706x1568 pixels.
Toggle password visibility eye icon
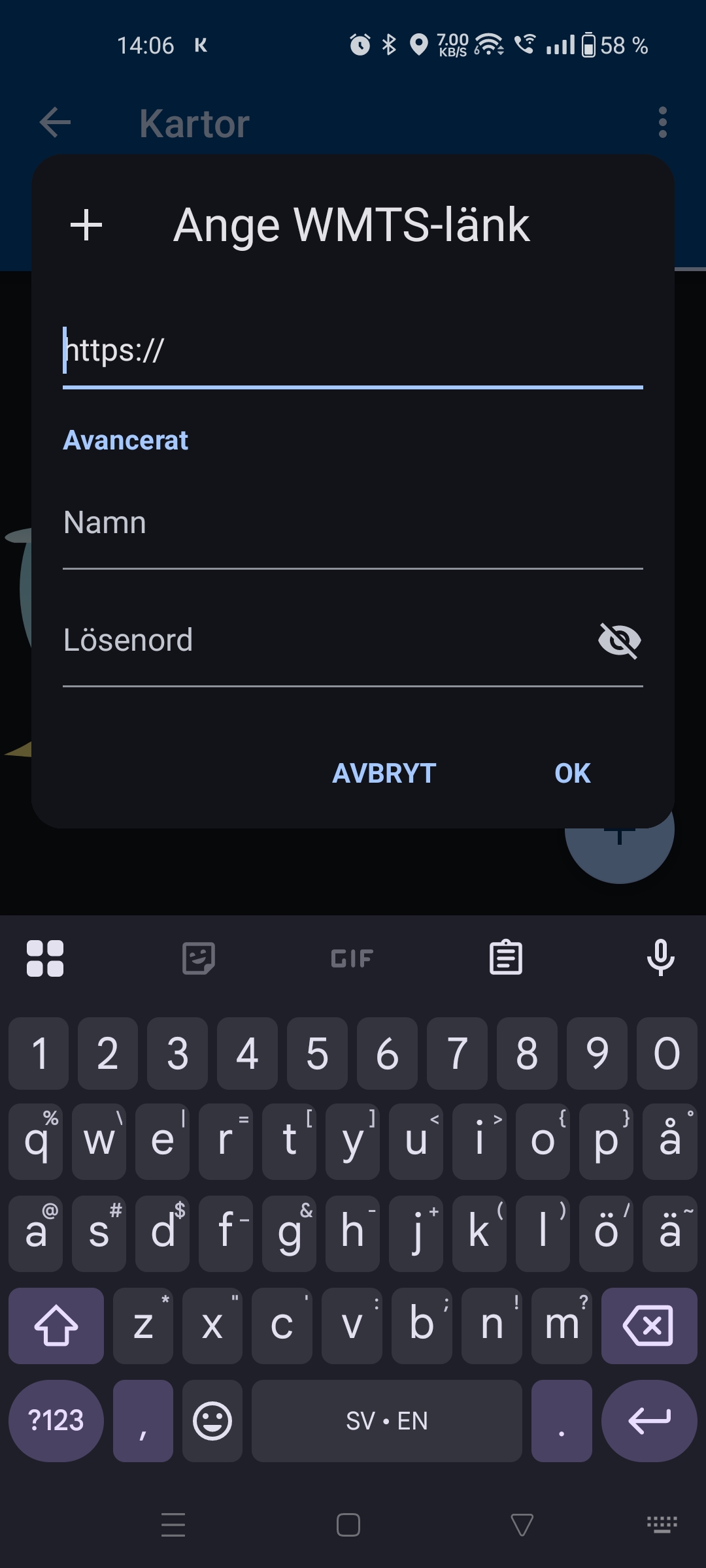point(619,640)
